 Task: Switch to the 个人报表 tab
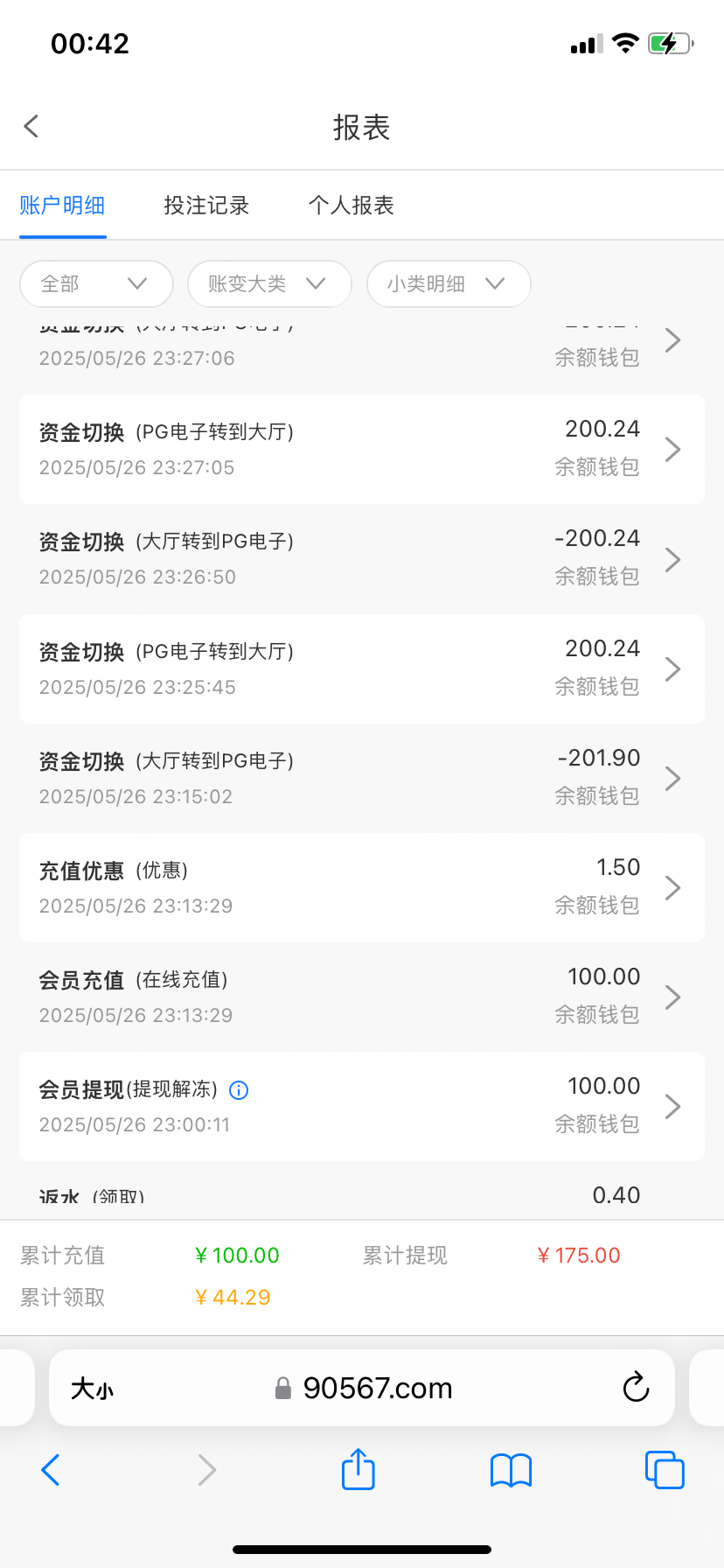(352, 206)
